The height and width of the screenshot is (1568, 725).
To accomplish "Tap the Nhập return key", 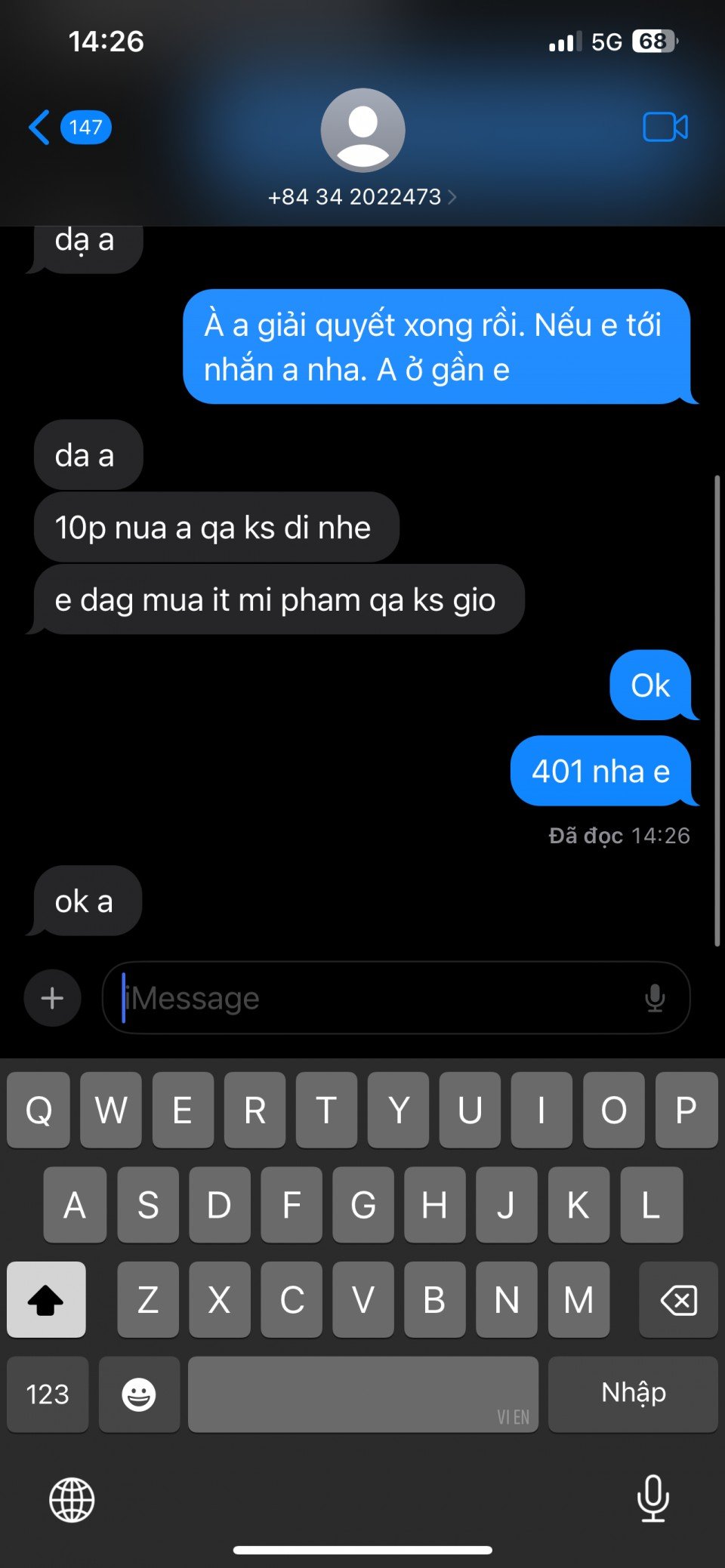I will tap(633, 1394).
